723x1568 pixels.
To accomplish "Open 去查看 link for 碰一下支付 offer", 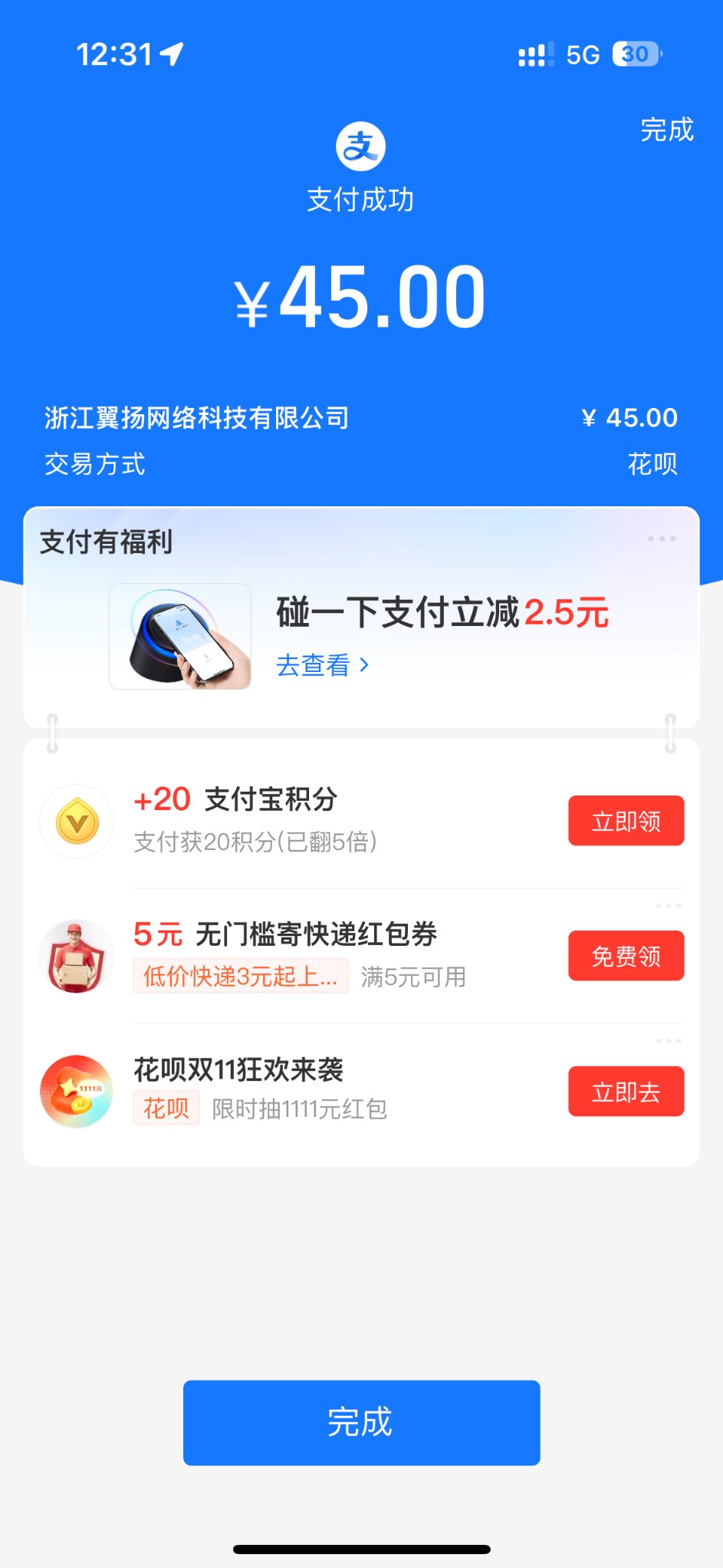I will (x=322, y=665).
